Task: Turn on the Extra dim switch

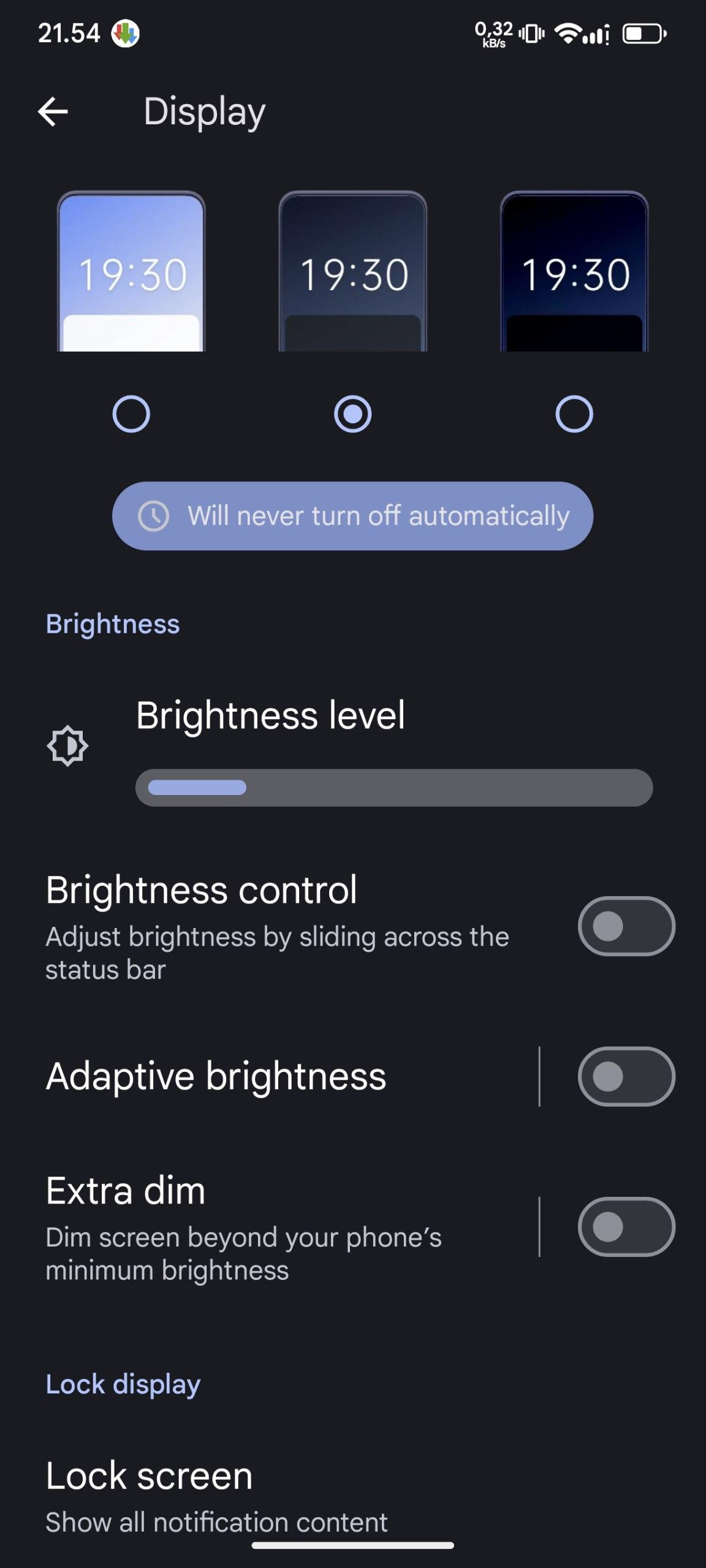Action: pos(626,1227)
